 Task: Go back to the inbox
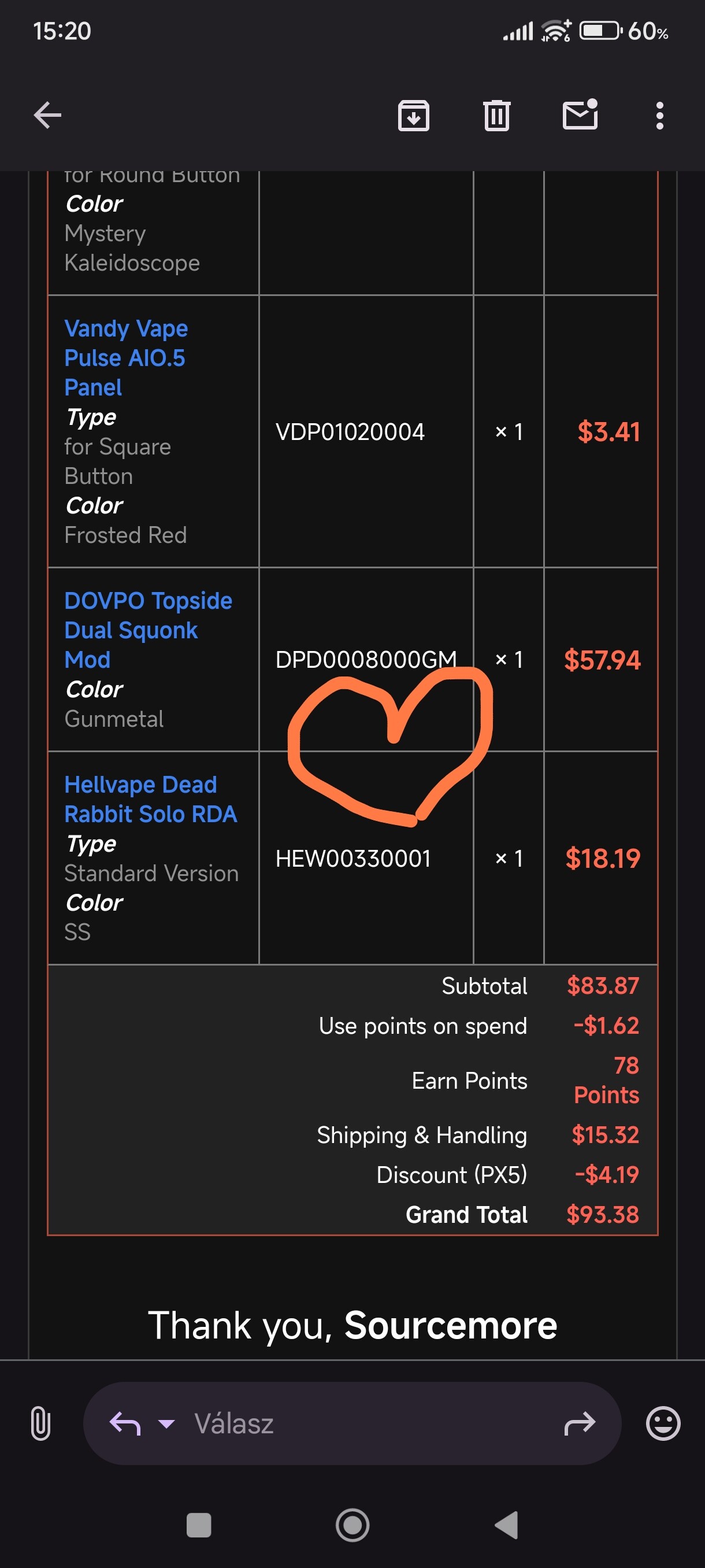coord(47,116)
